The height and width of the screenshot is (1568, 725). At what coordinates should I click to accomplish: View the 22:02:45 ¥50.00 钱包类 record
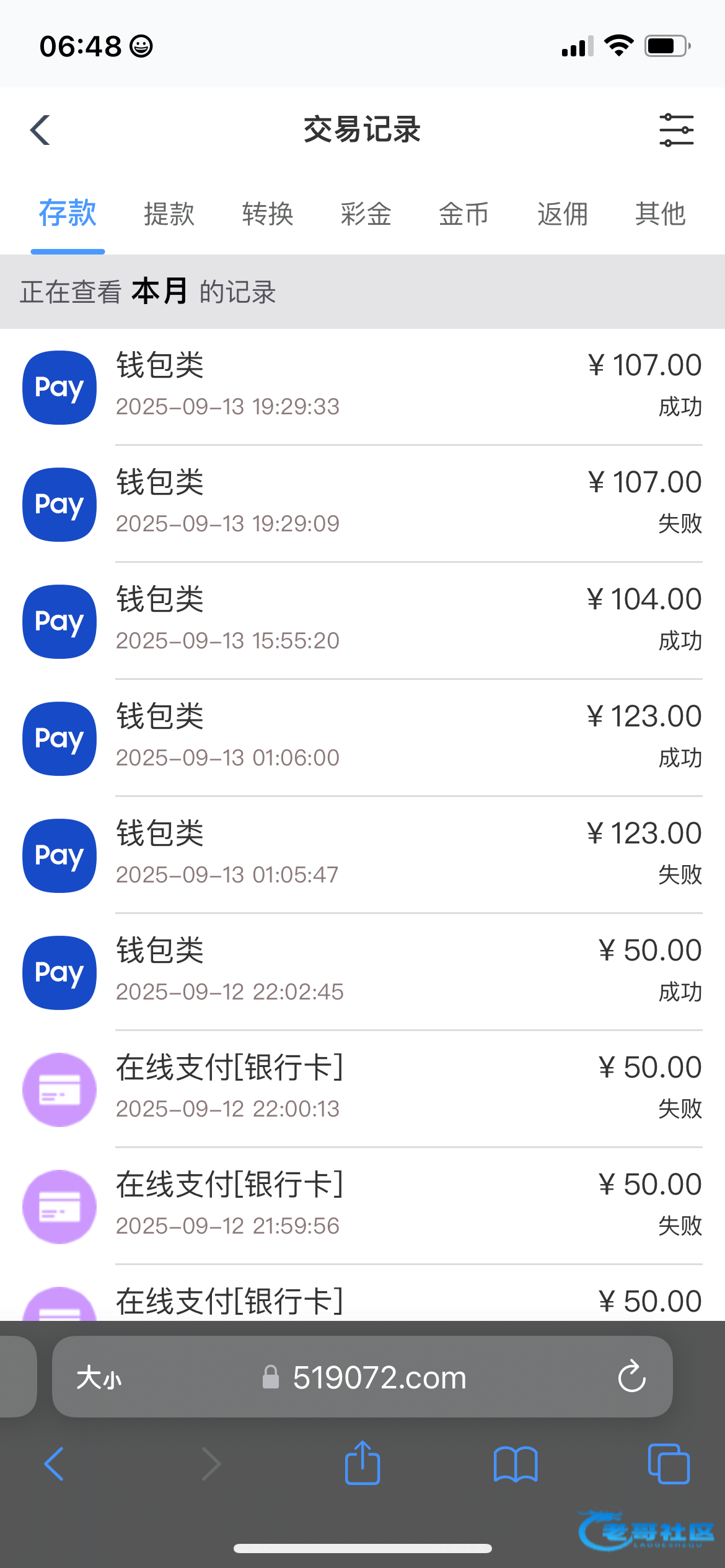coord(362,972)
